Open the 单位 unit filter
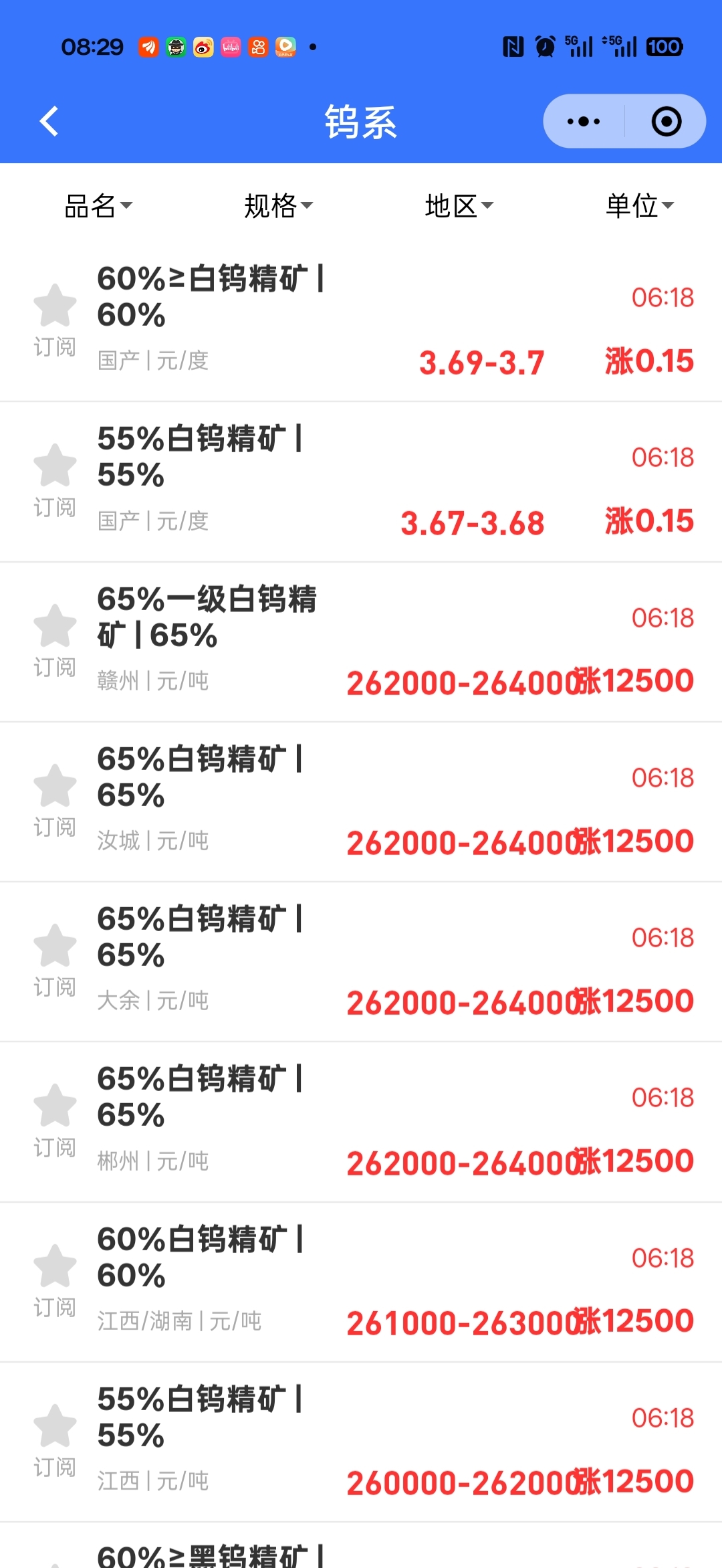Image resolution: width=722 pixels, height=1568 pixels. click(640, 205)
